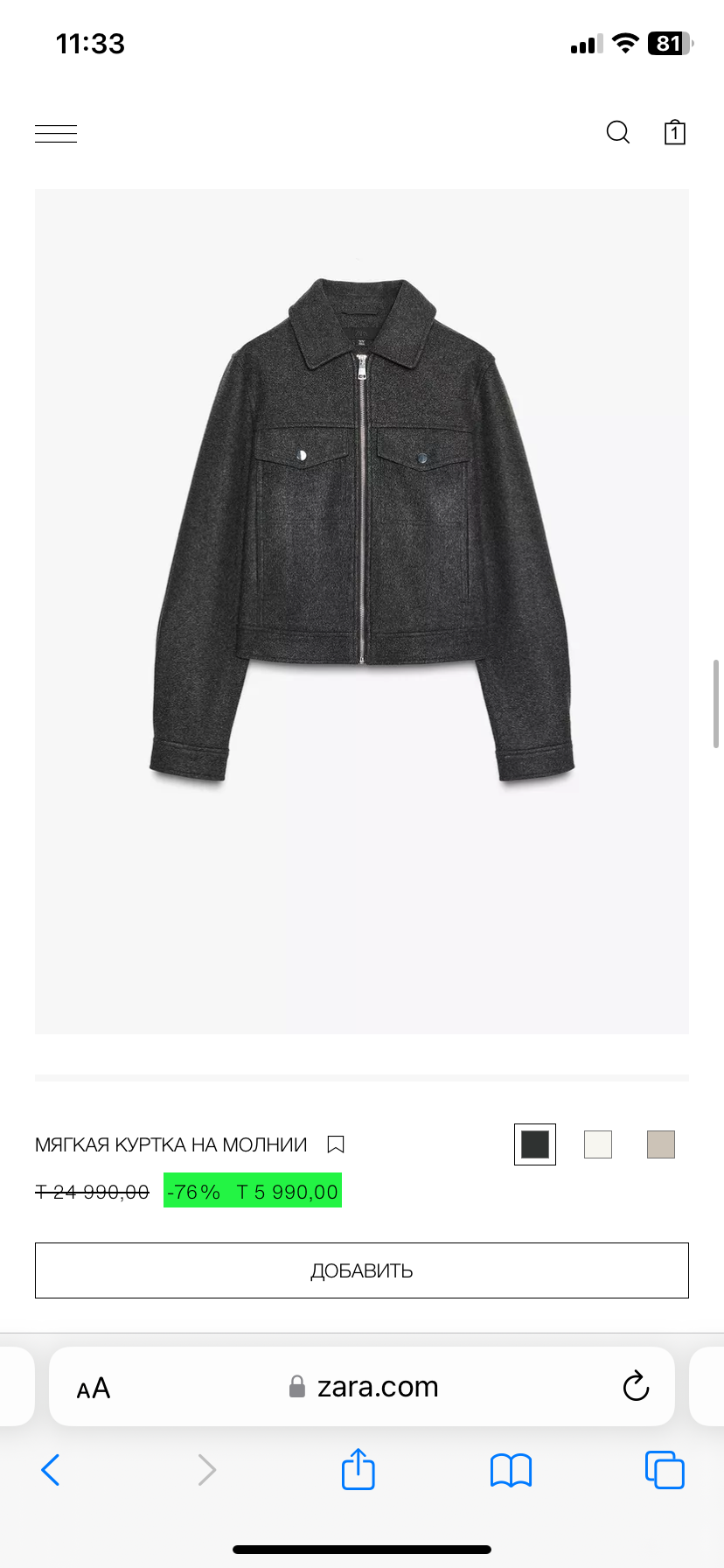
Task: Share this page
Action: coord(359,1469)
